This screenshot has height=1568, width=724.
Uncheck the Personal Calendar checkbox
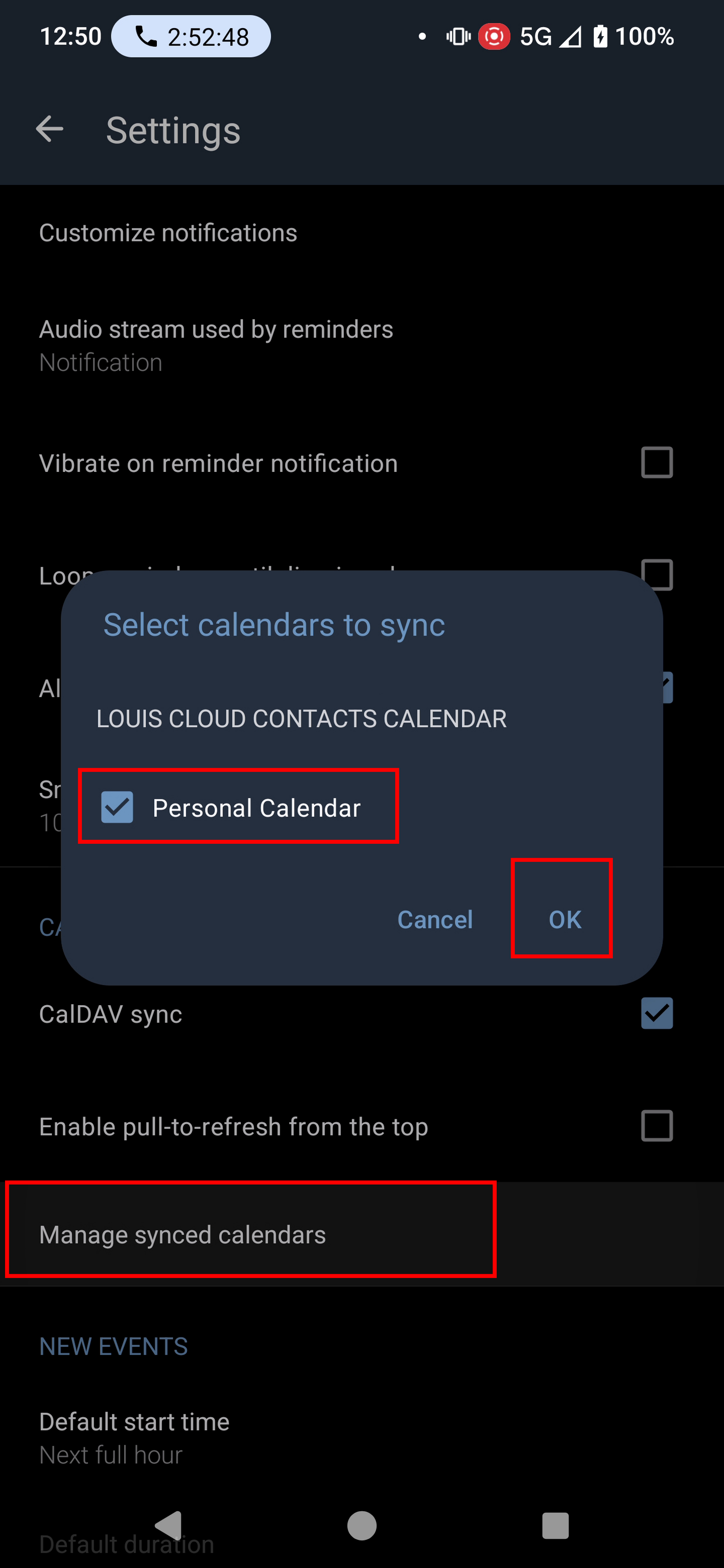click(x=117, y=807)
